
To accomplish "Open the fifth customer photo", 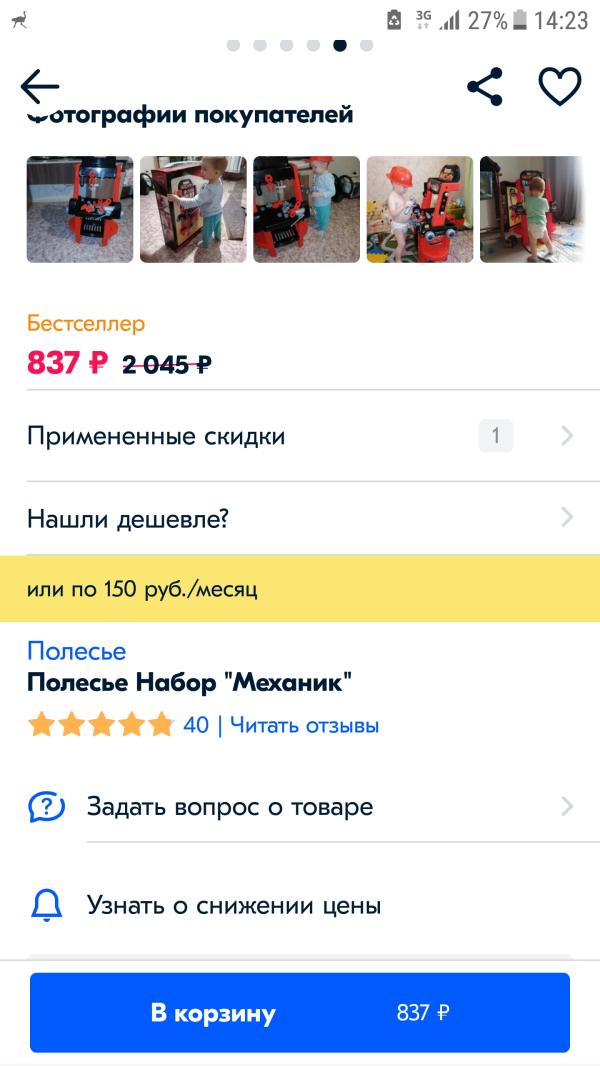I will pos(532,209).
